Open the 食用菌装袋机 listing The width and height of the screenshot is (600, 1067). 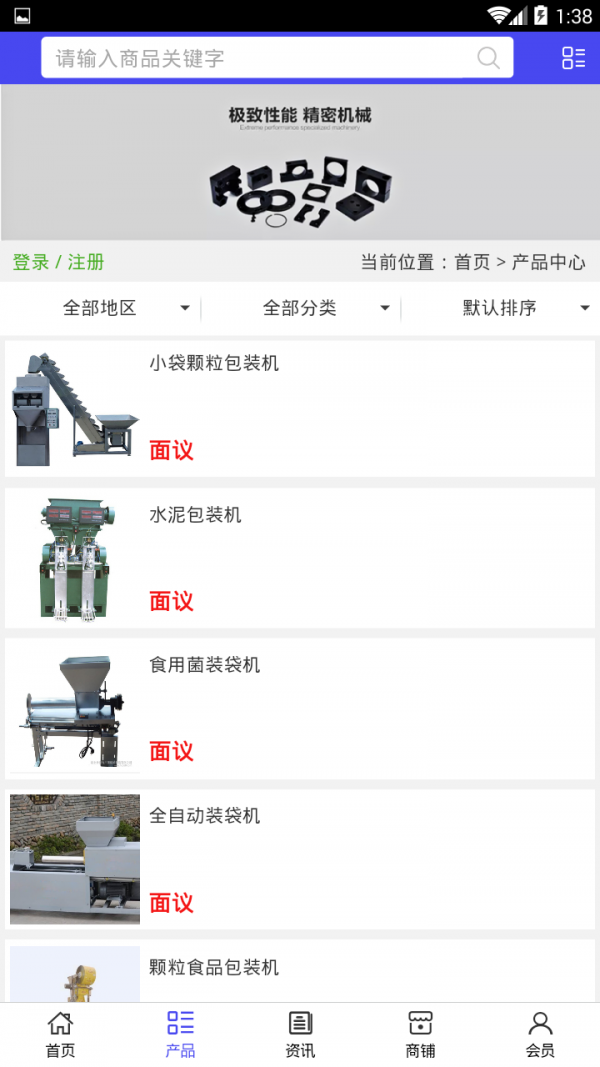click(300, 708)
